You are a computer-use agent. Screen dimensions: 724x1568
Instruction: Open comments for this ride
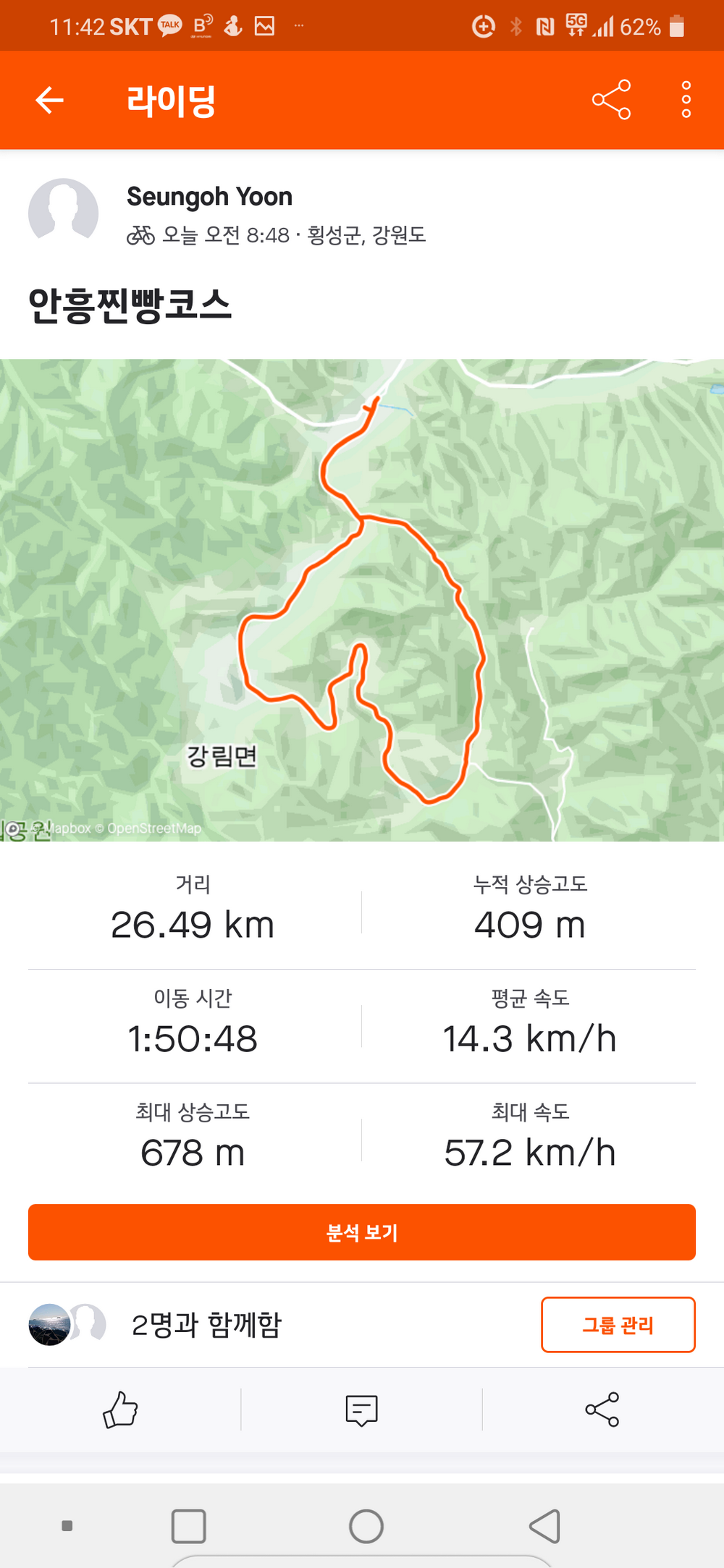pos(361,1410)
